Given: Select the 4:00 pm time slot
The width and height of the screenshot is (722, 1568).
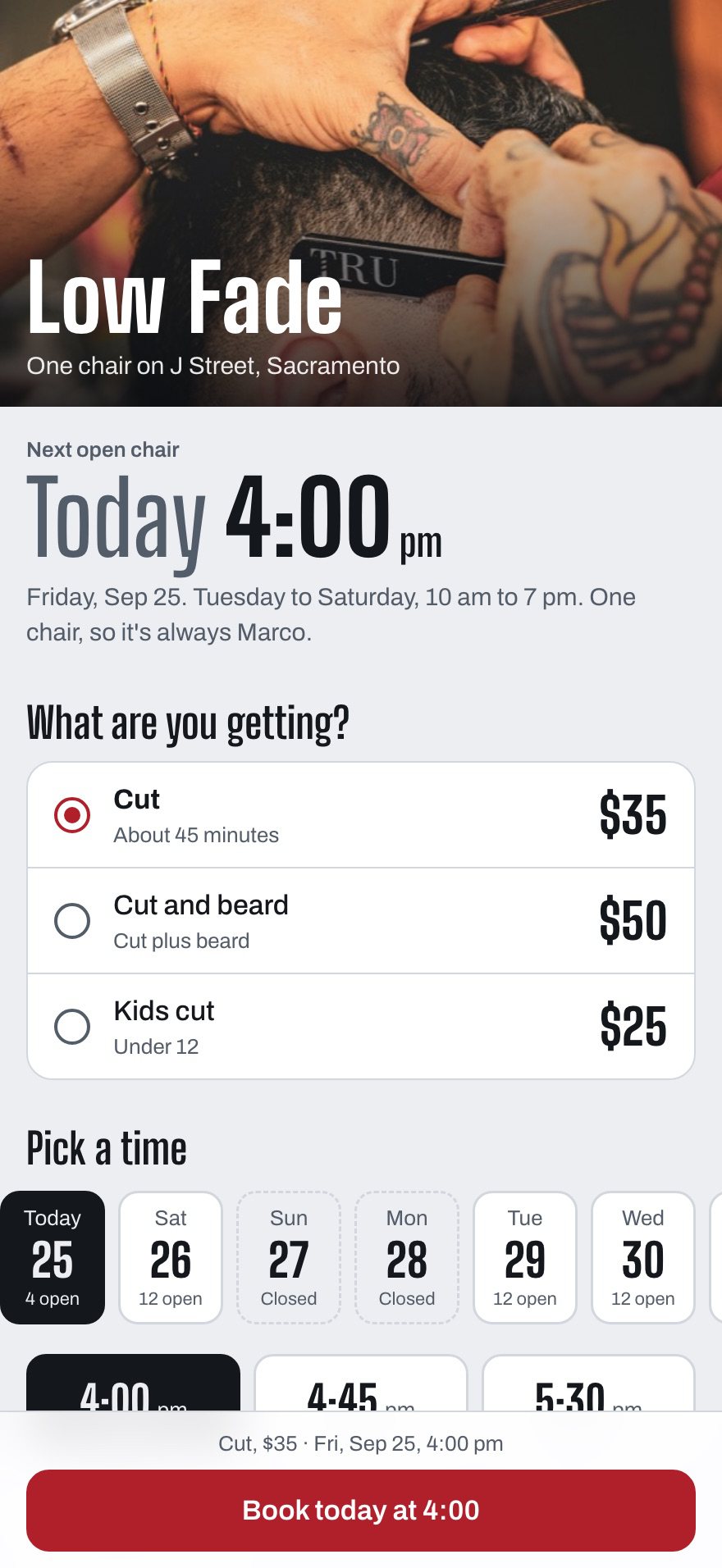Looking at the screenshot, I should point(133,1383).
